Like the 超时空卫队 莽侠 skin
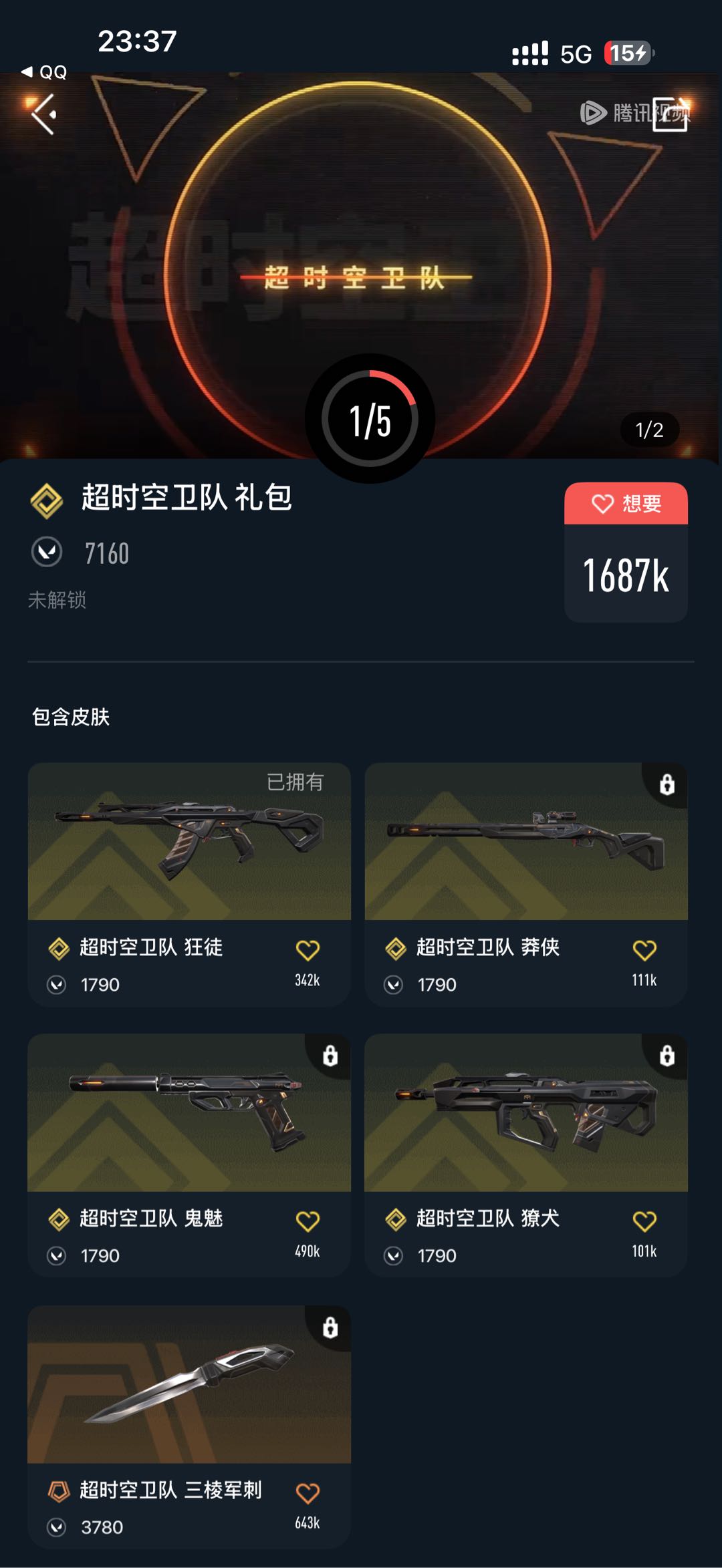The width and height of the screenshot is (722, 1568). point(644,950)
